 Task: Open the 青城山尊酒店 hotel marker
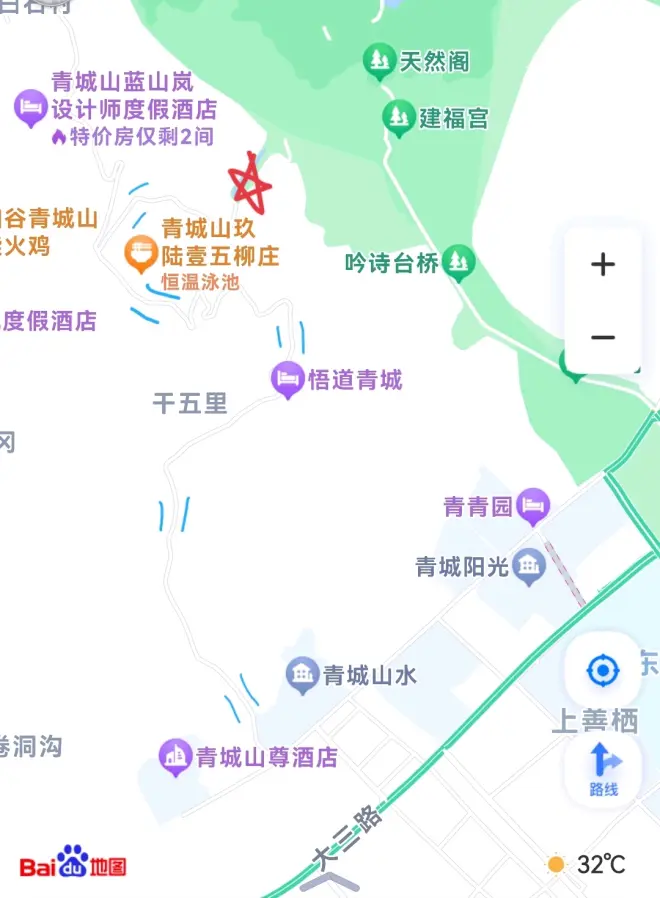[176, 757]
